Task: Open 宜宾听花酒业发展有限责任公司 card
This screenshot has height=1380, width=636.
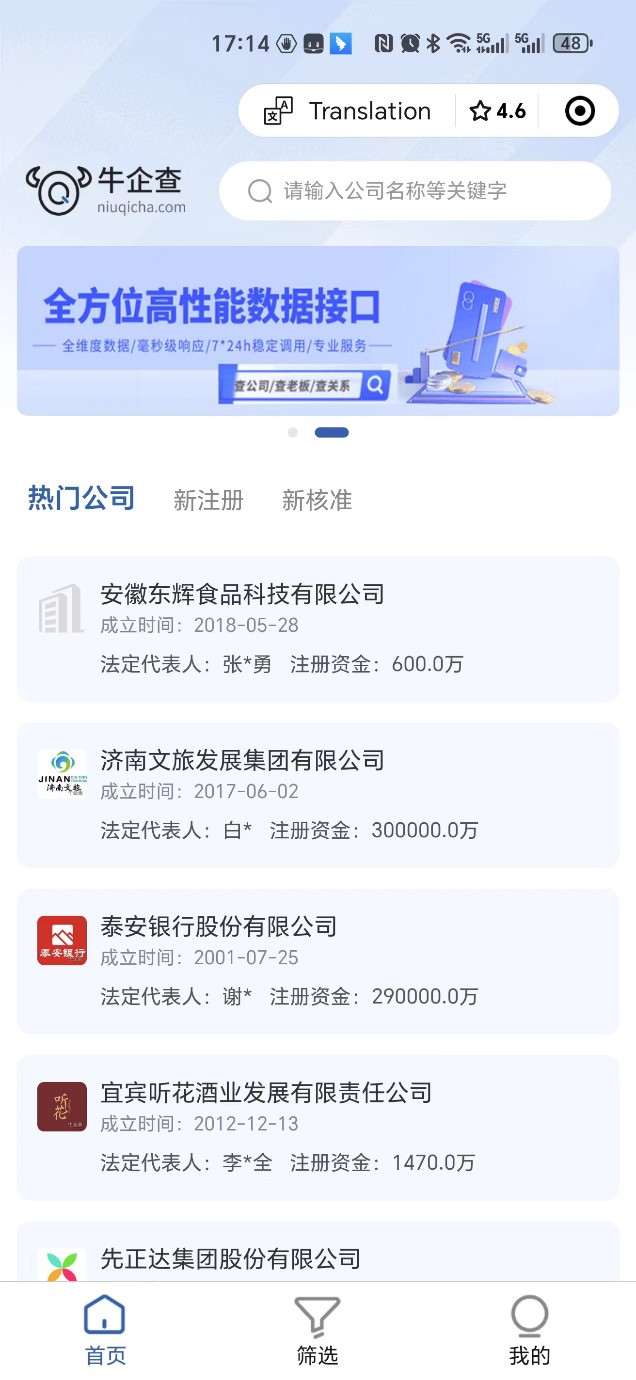Action: click(318, 1126)
